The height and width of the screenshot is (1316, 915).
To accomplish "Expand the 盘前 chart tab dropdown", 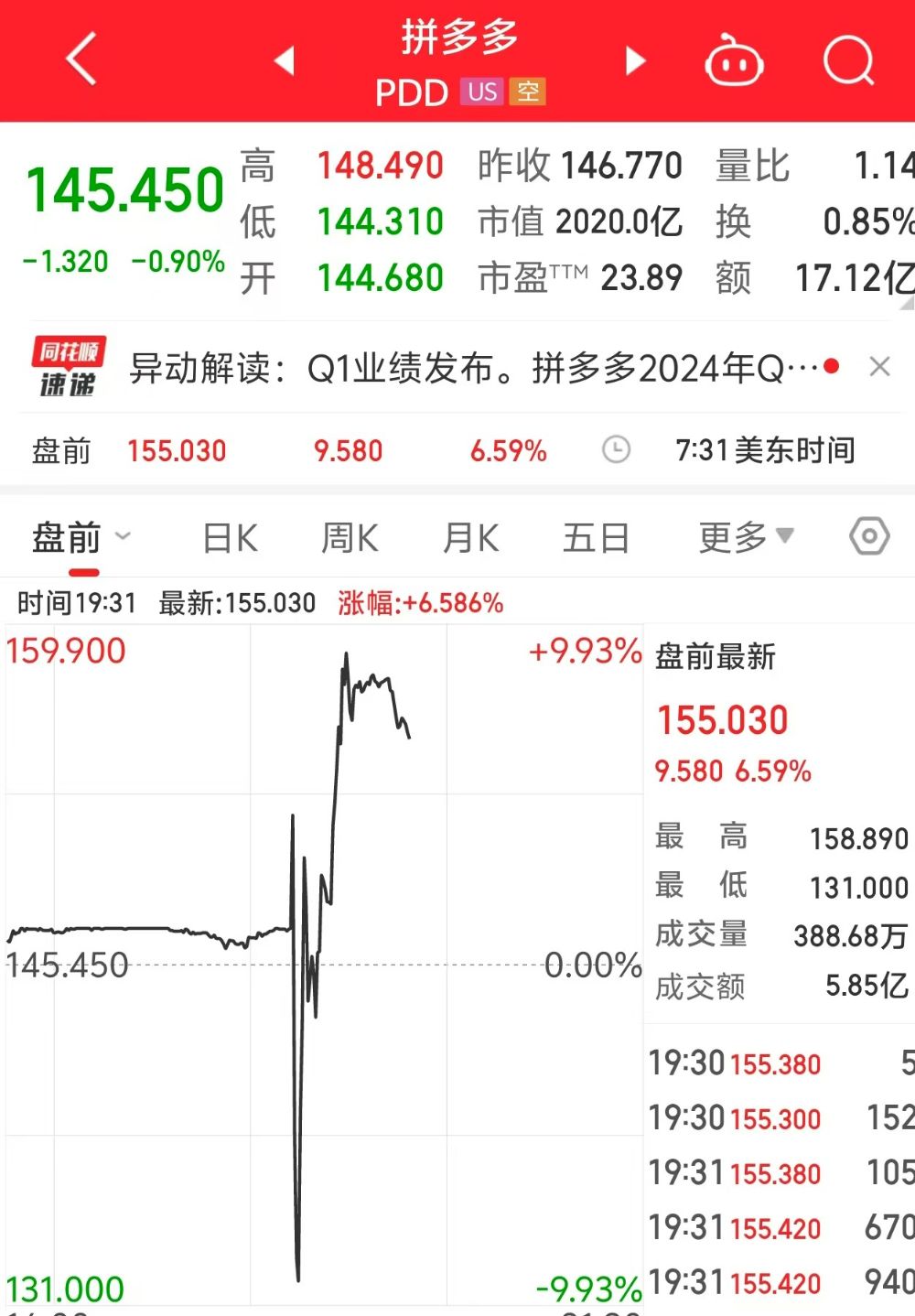I will [82, 537].
